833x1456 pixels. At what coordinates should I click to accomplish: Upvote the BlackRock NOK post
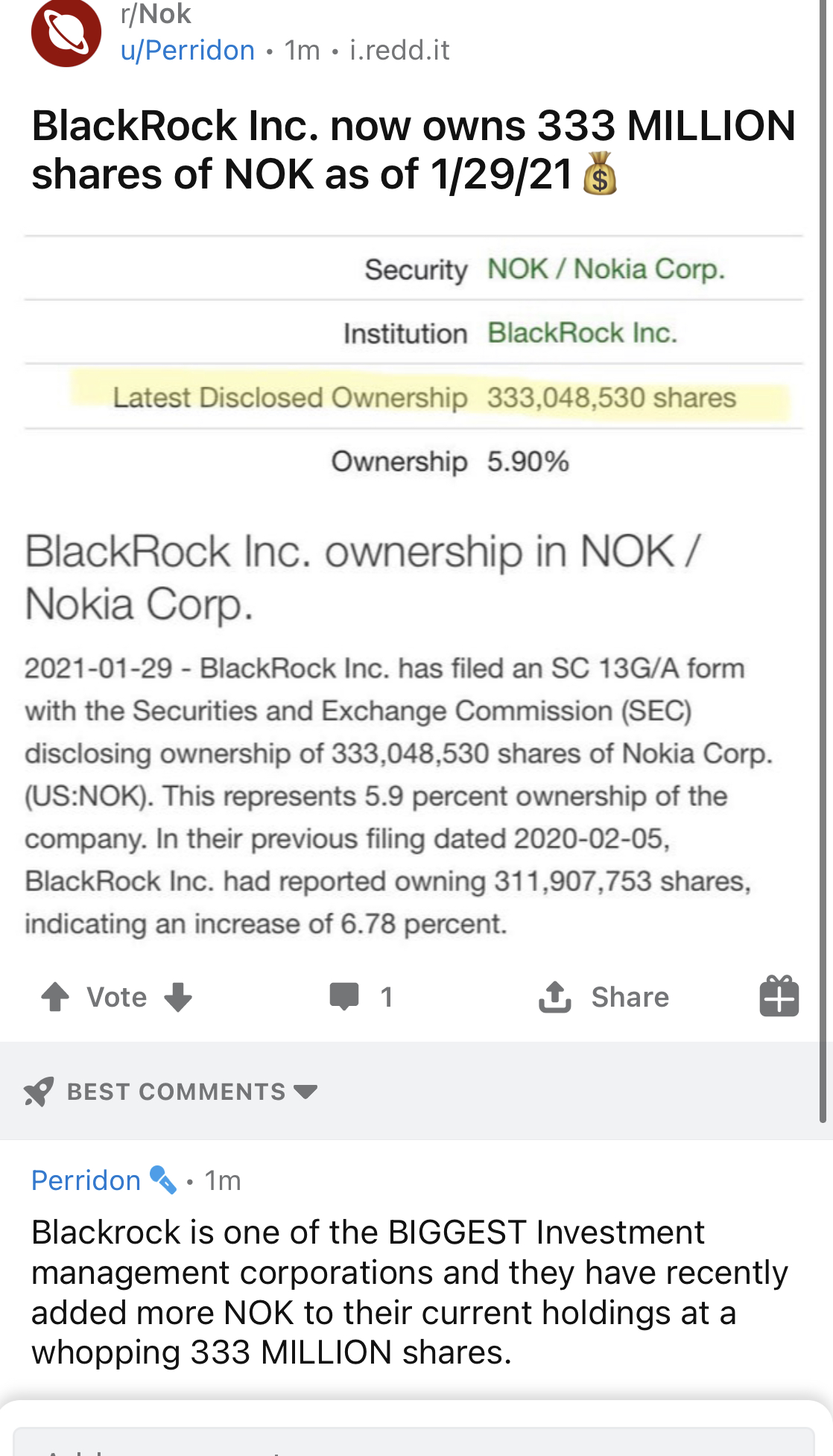[55, 996]
